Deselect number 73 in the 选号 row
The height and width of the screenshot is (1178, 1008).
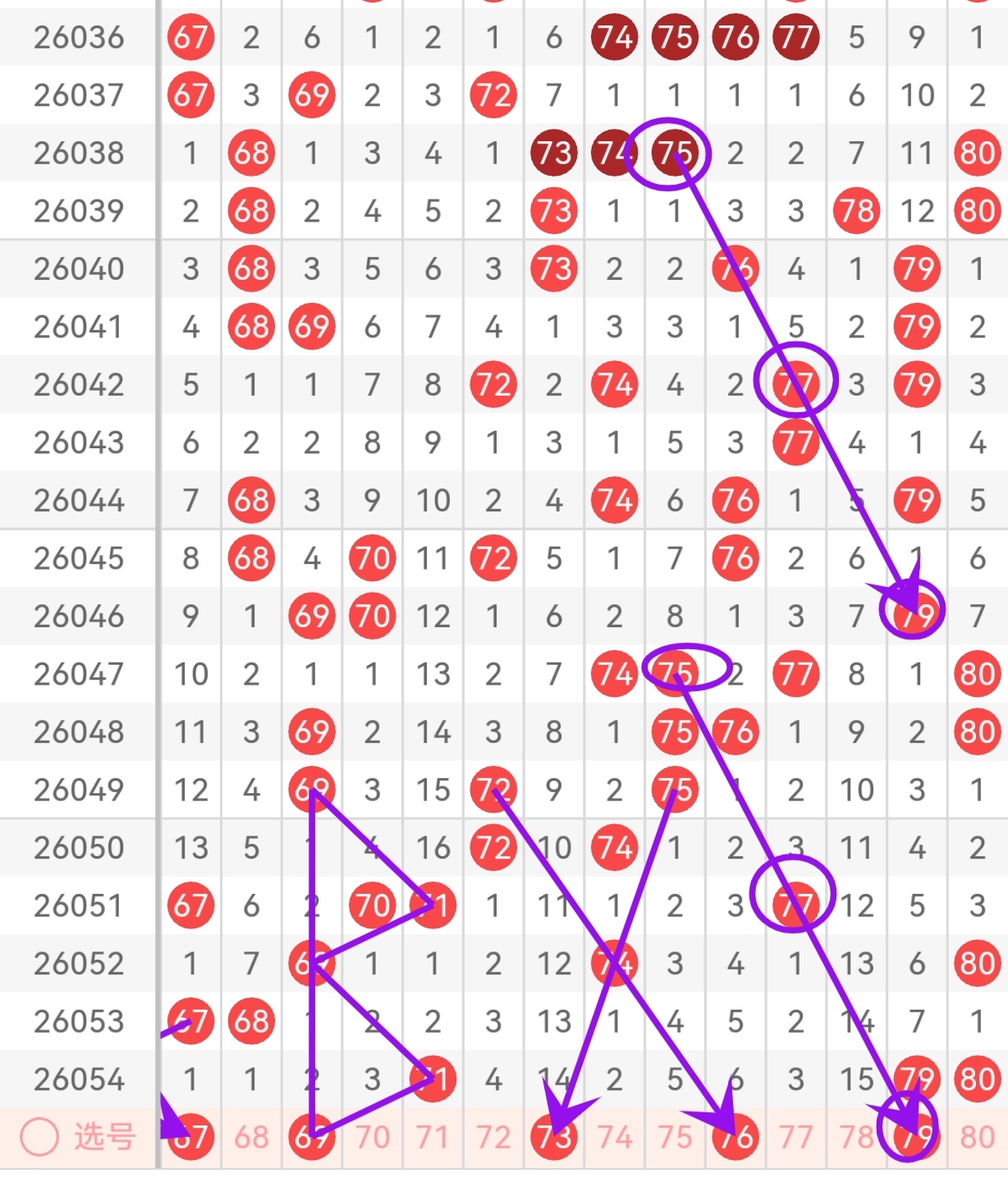554,1138
